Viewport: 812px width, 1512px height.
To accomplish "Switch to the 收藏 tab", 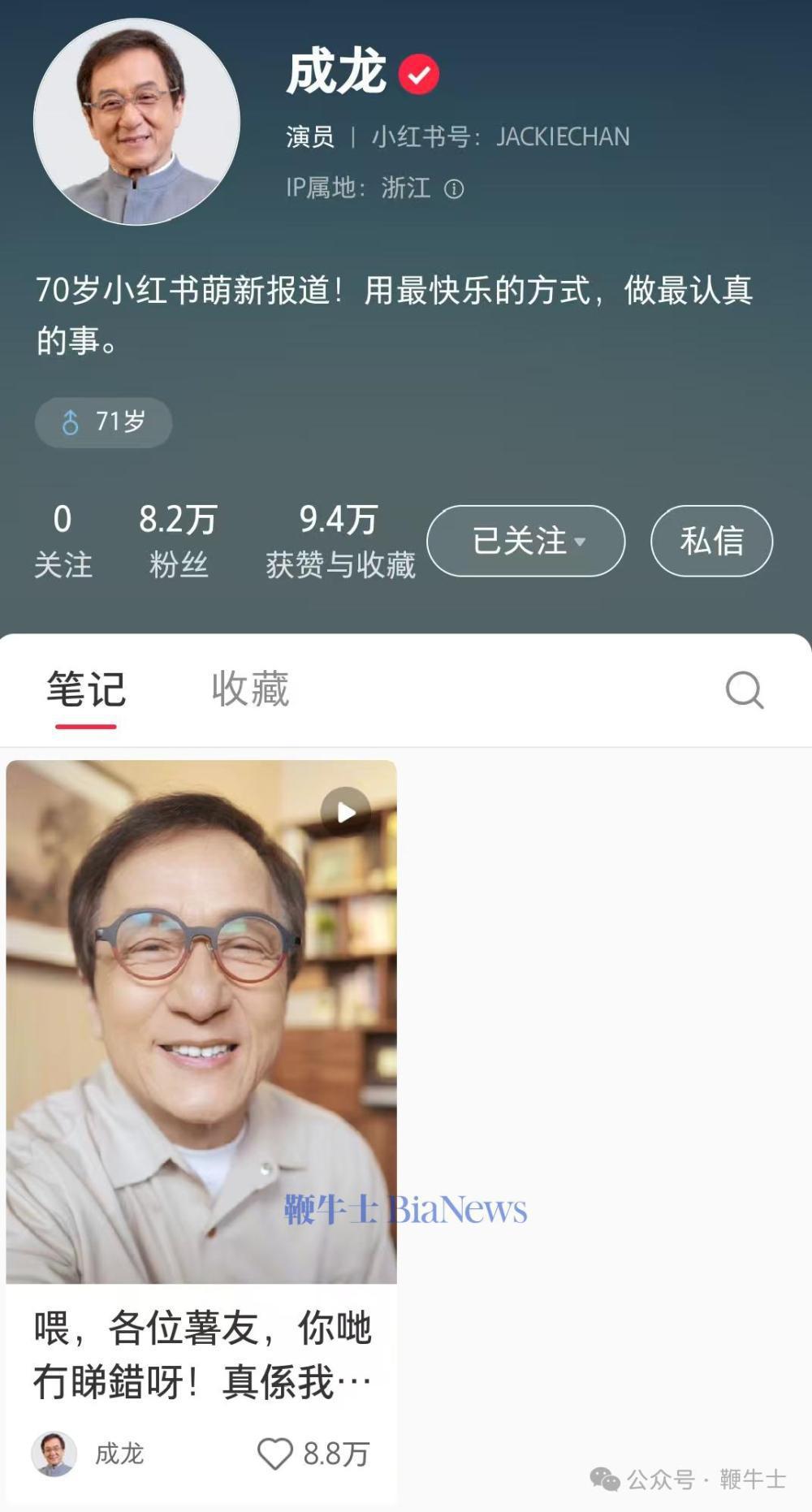I will [250, 689].
